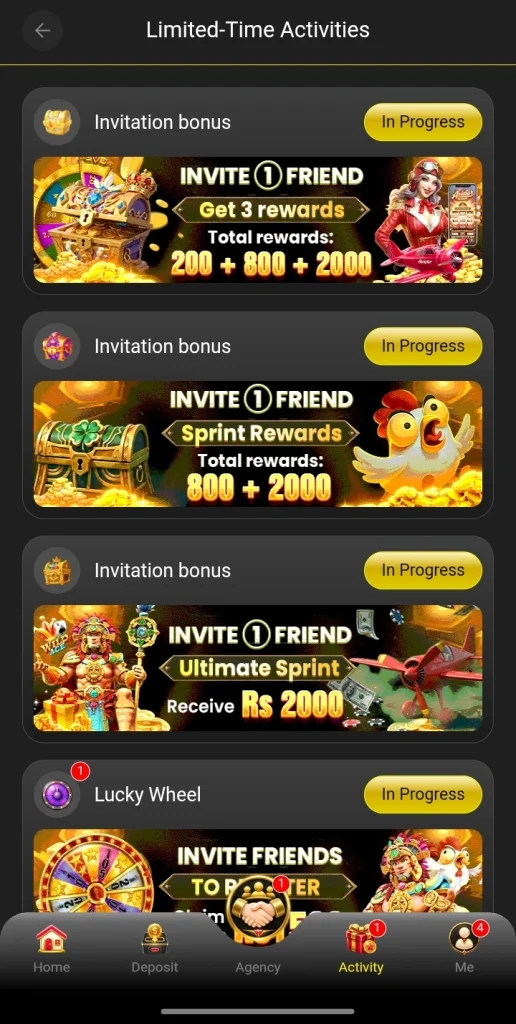This screenshot has width=516, height=1024.
Task: Open the Ultimate Sprint Rs 2000 banner
Action: 258,667
